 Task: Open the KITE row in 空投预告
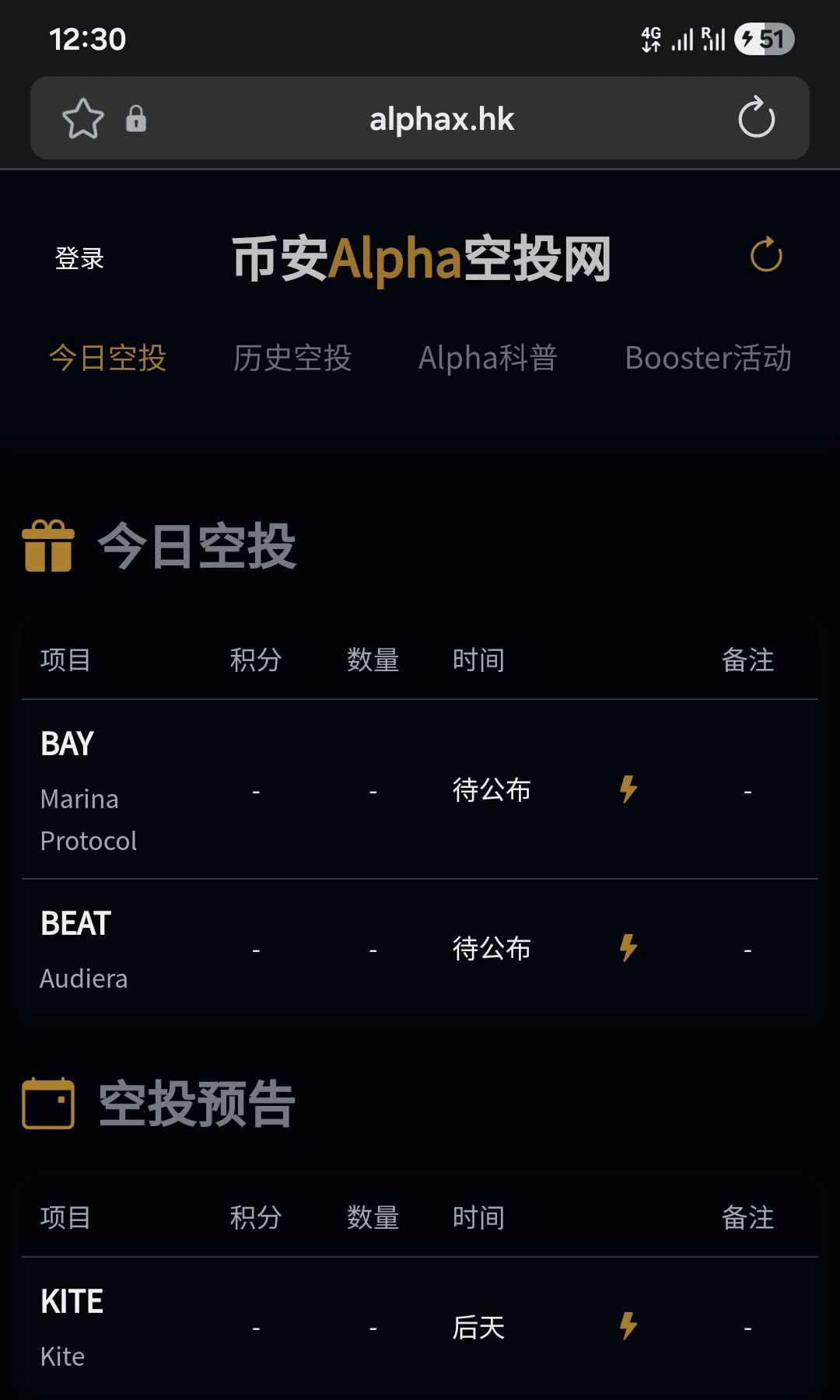point(72,1326)
